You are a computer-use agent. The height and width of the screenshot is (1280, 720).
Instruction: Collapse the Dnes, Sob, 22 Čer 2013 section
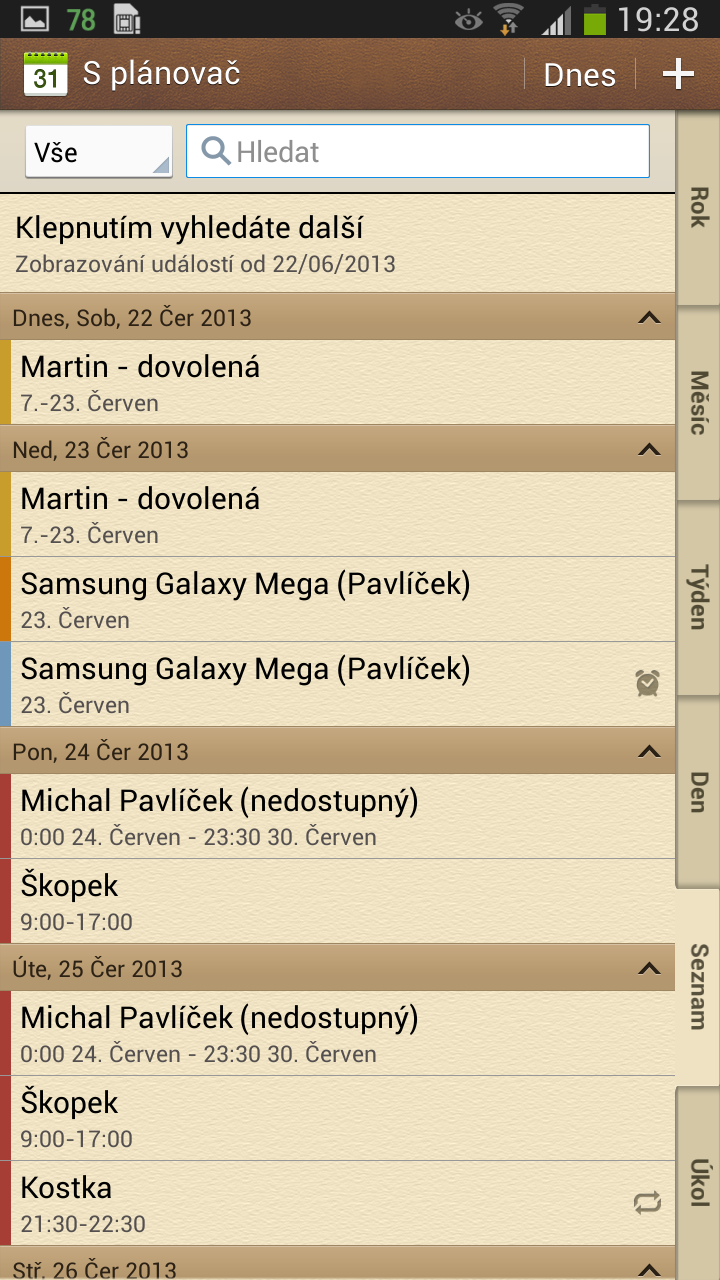[648, 317]
